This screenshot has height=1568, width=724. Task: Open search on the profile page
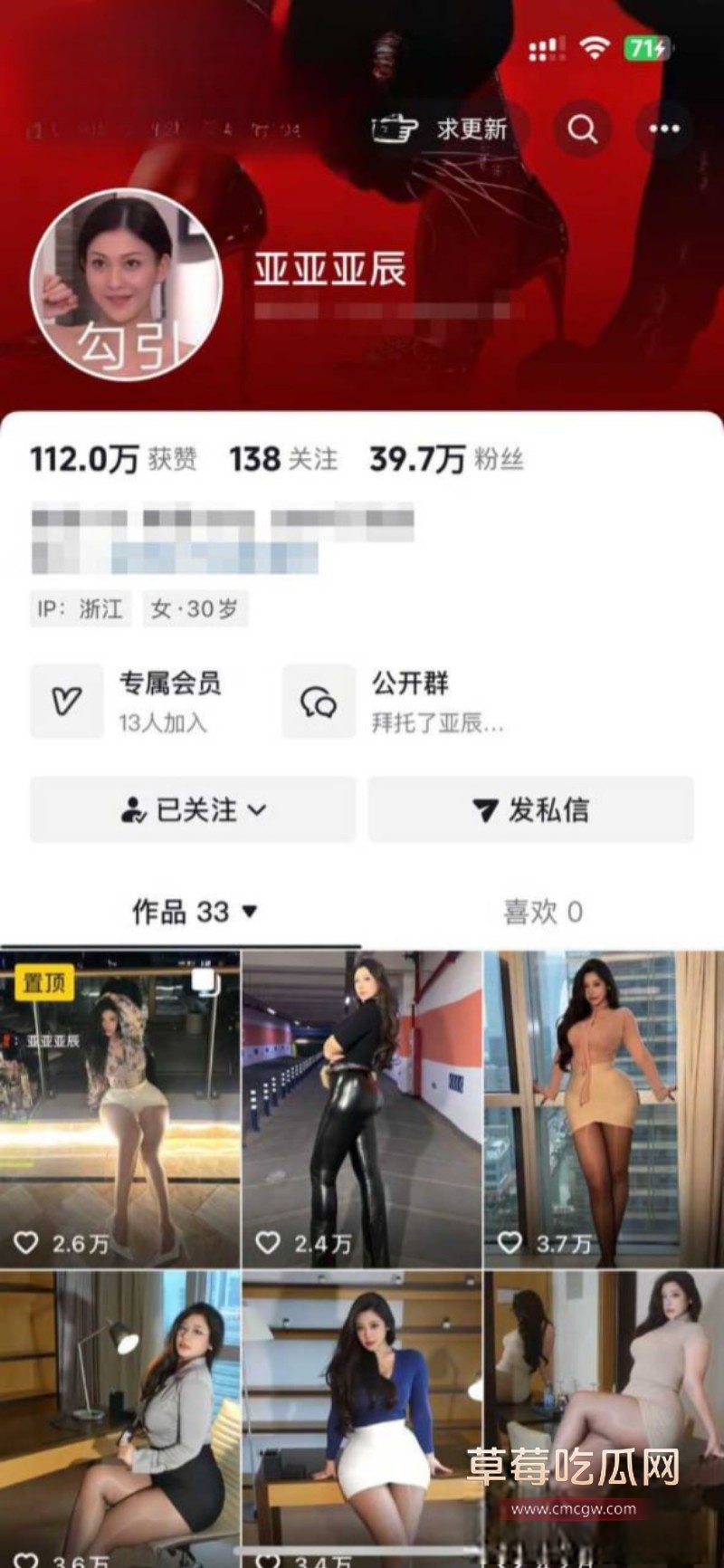tap(581, 129)
